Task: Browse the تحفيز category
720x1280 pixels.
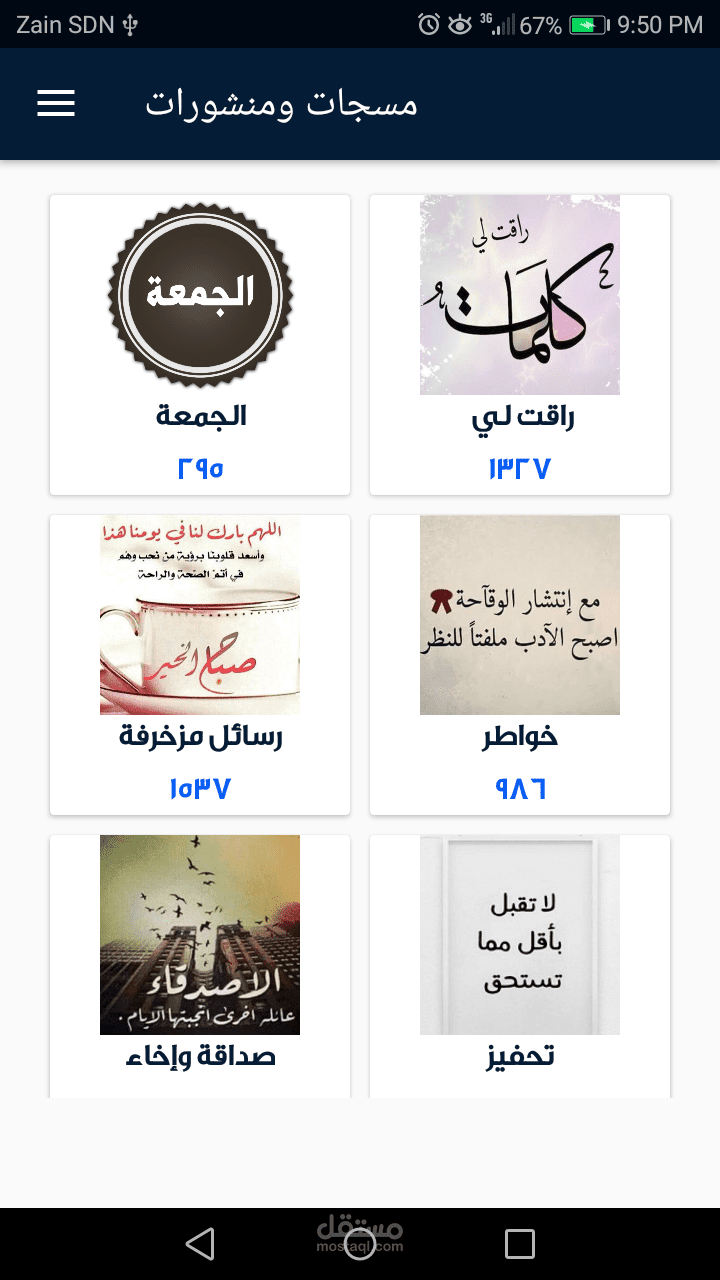Action: (520, 964)
